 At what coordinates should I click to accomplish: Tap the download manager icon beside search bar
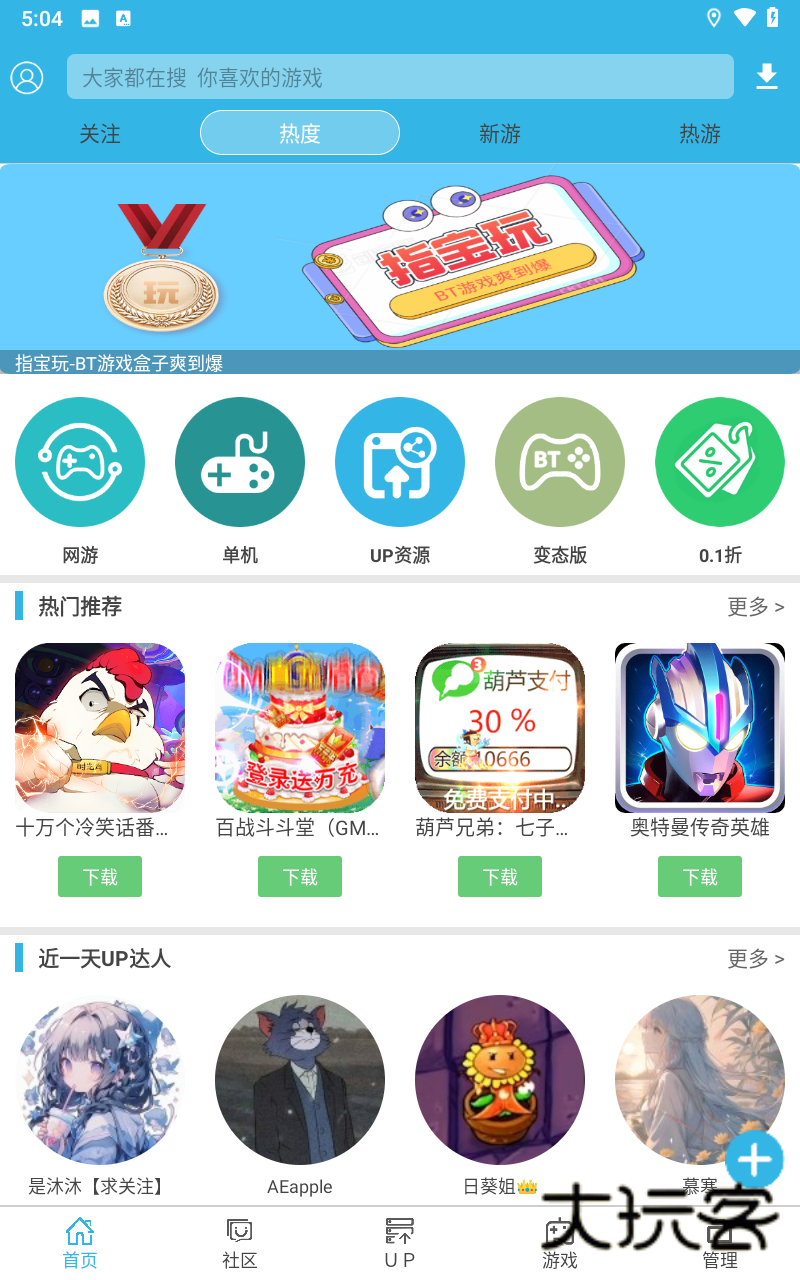767,77
